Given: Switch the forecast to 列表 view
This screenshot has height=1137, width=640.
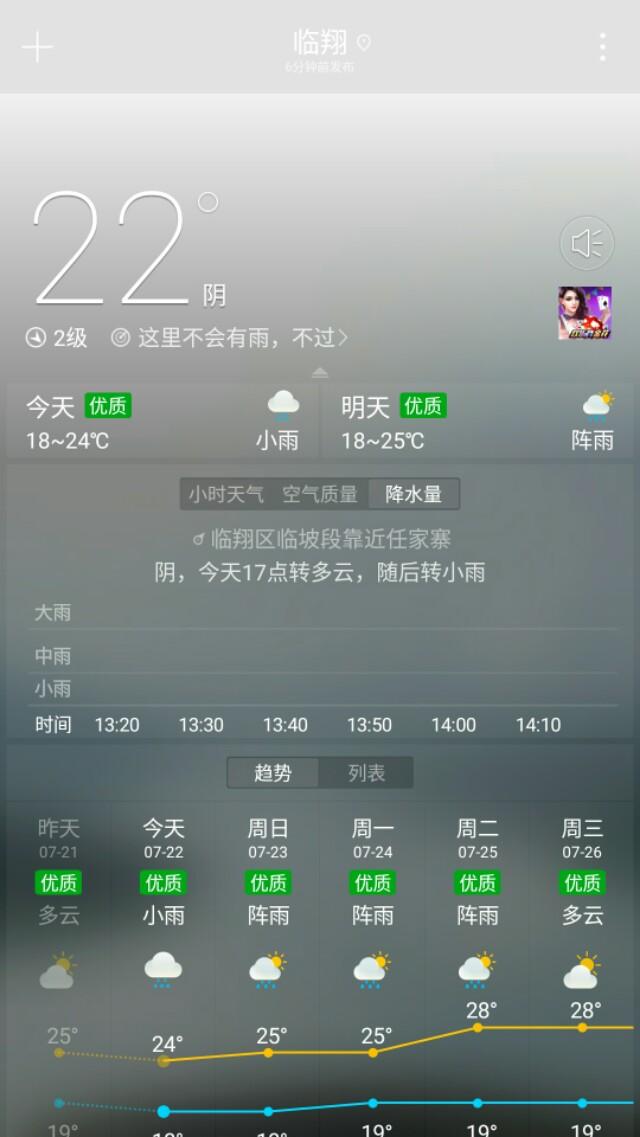Looking at the screenshot, I should point(366,773).
